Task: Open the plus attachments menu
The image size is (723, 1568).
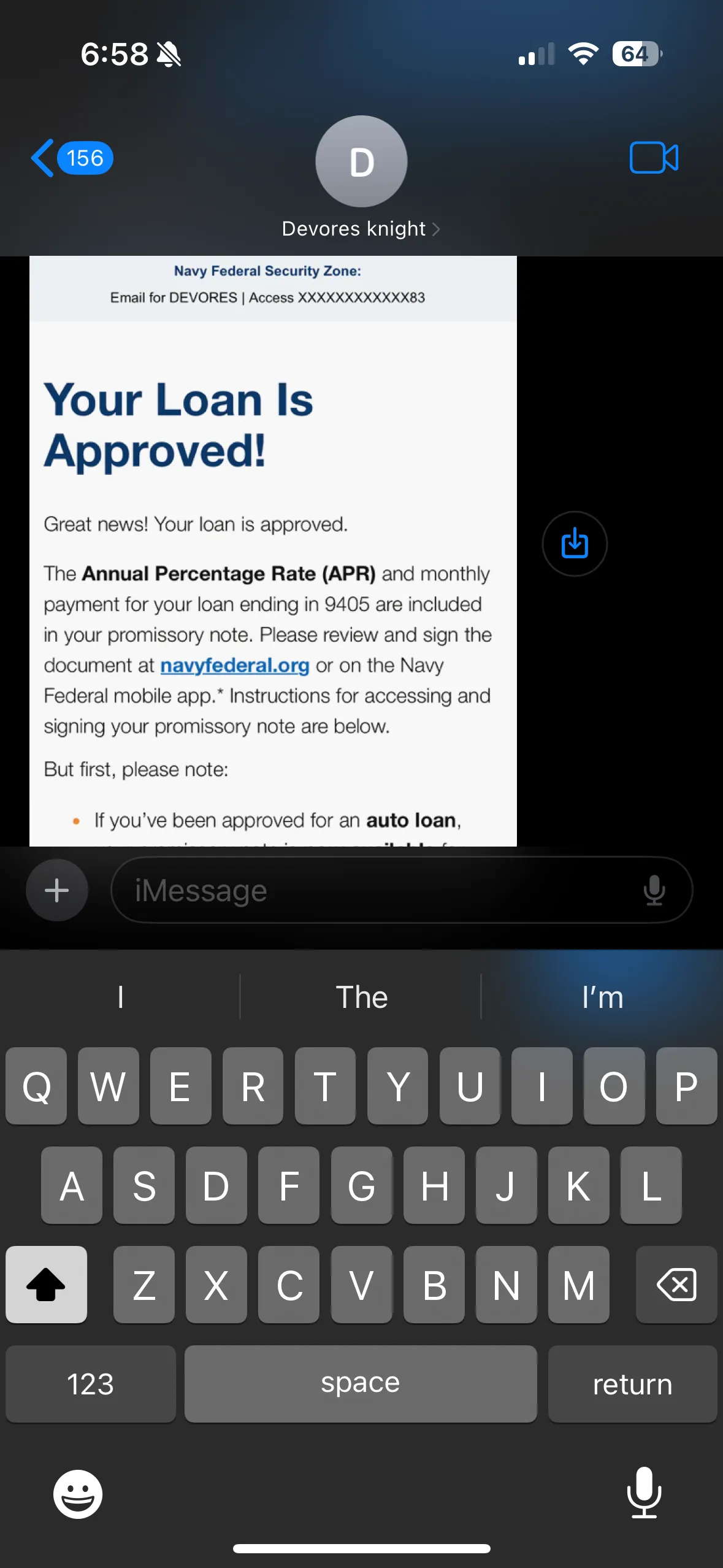Action: pyautogui.click(x=57, y=890)
